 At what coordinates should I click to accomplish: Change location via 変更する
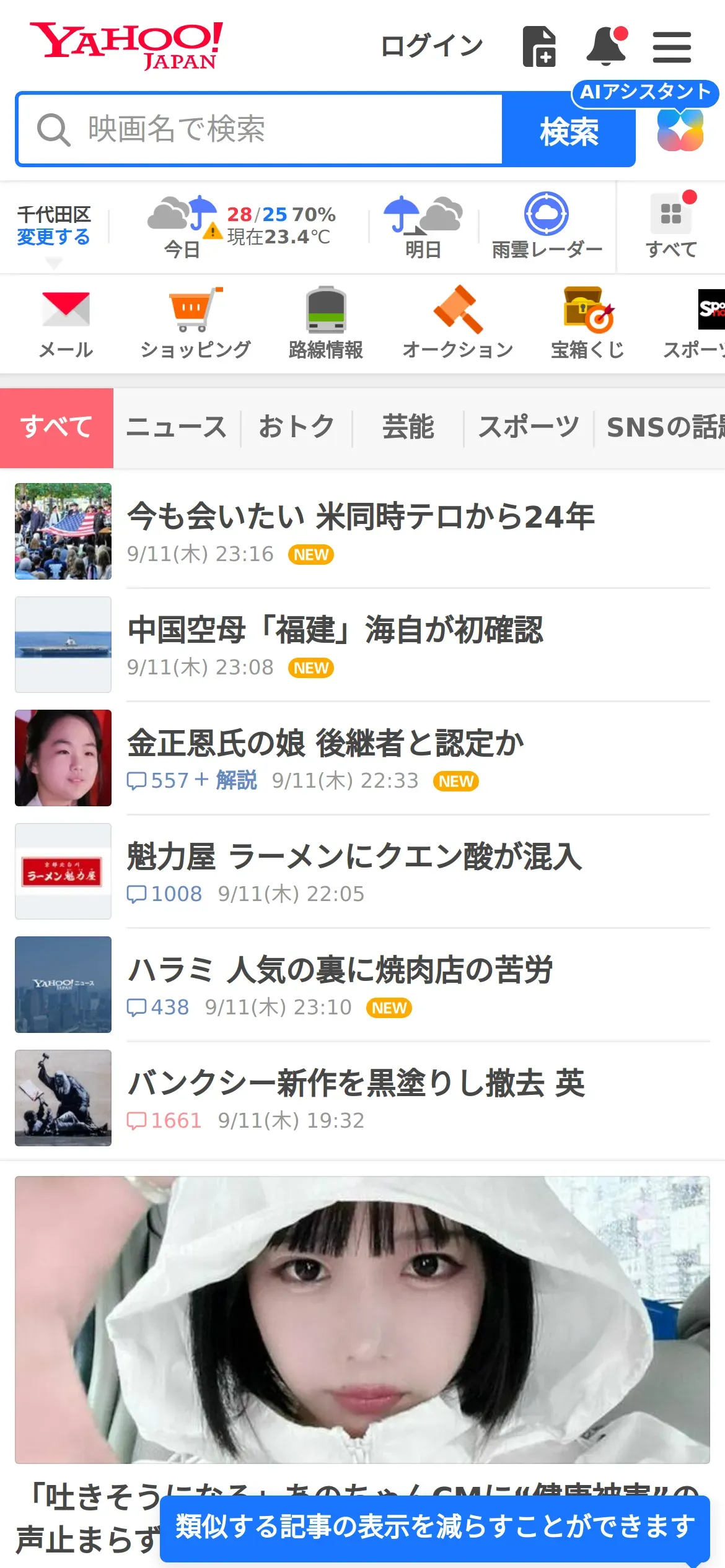(53, 237)
